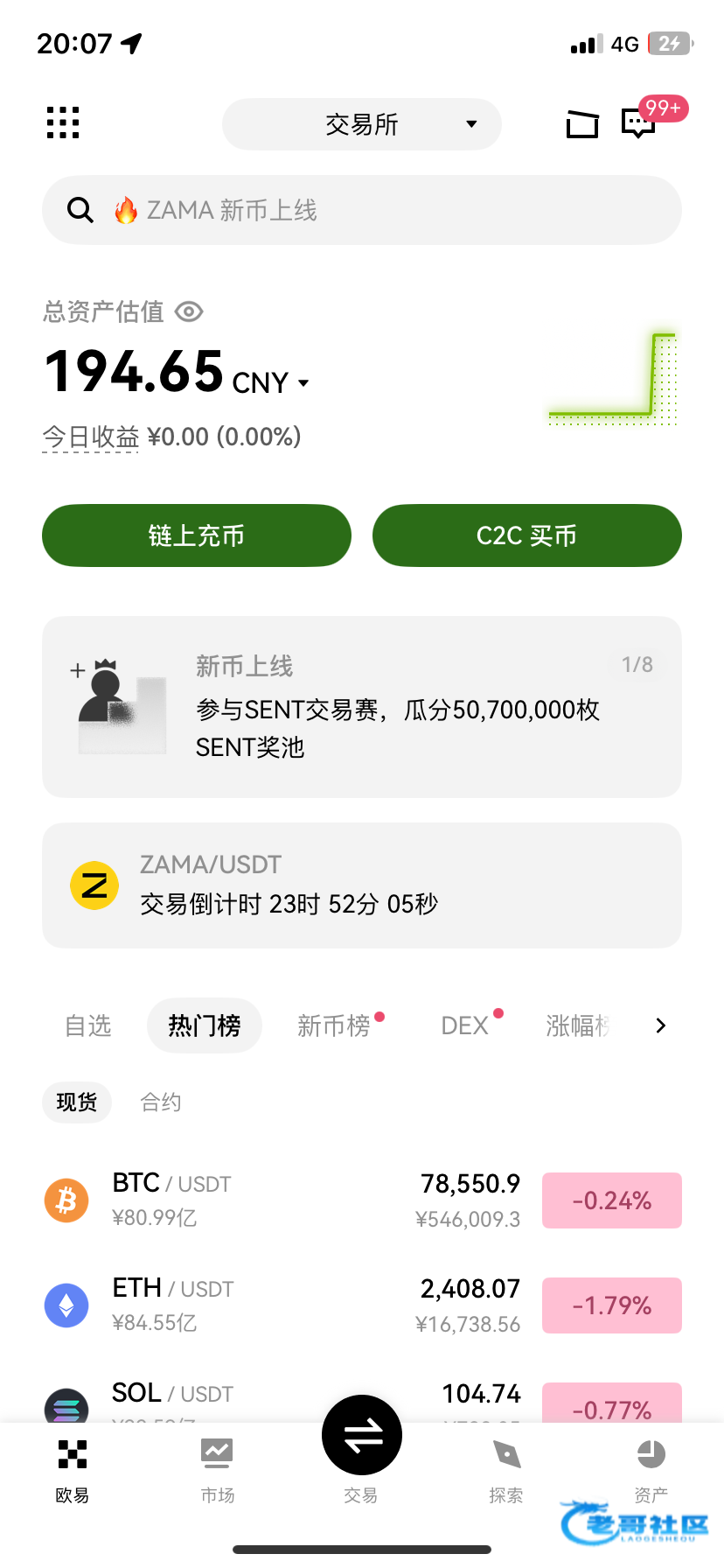The height and width of the screenshot is (1568, 724).
Task: Switch to the DEX tab
Action: click(x=465, y=1025)
